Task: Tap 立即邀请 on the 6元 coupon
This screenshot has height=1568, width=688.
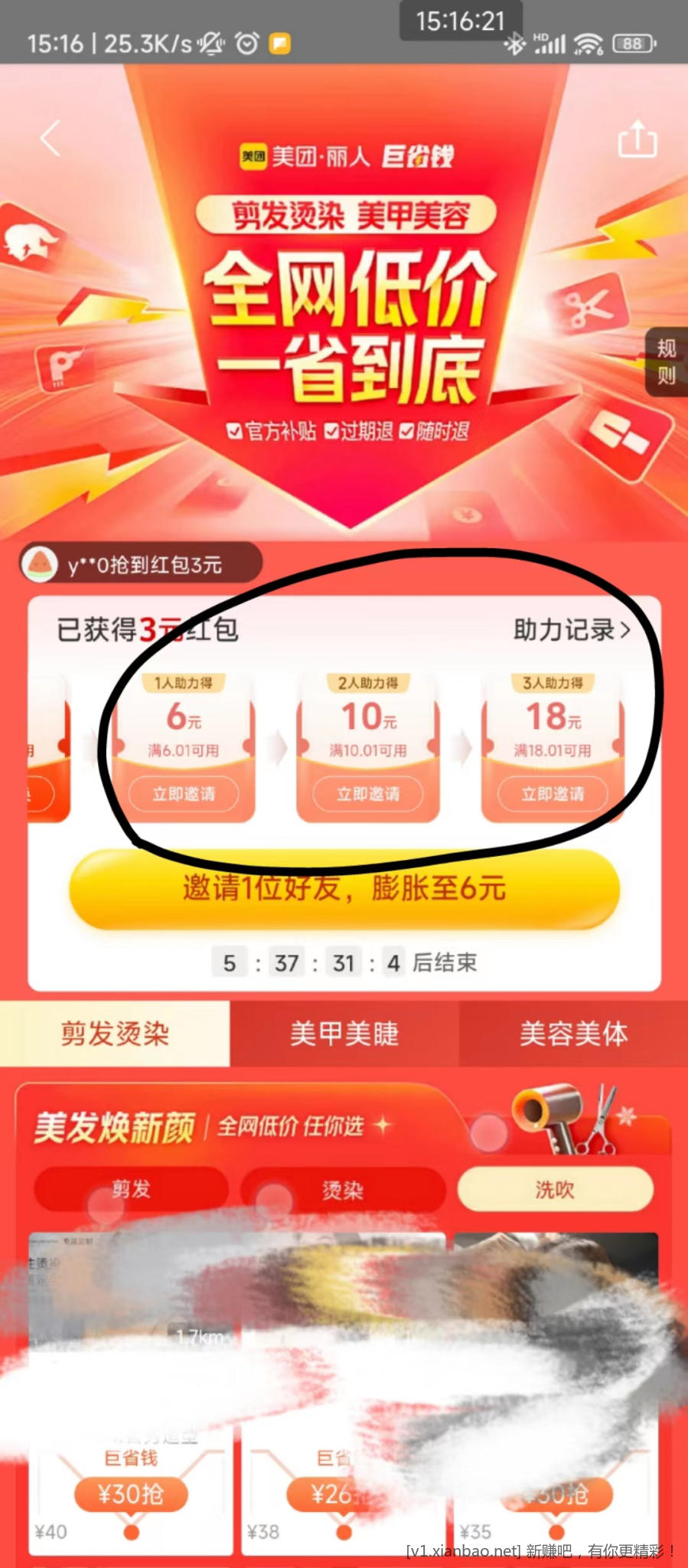Action: tap(184, 794)
